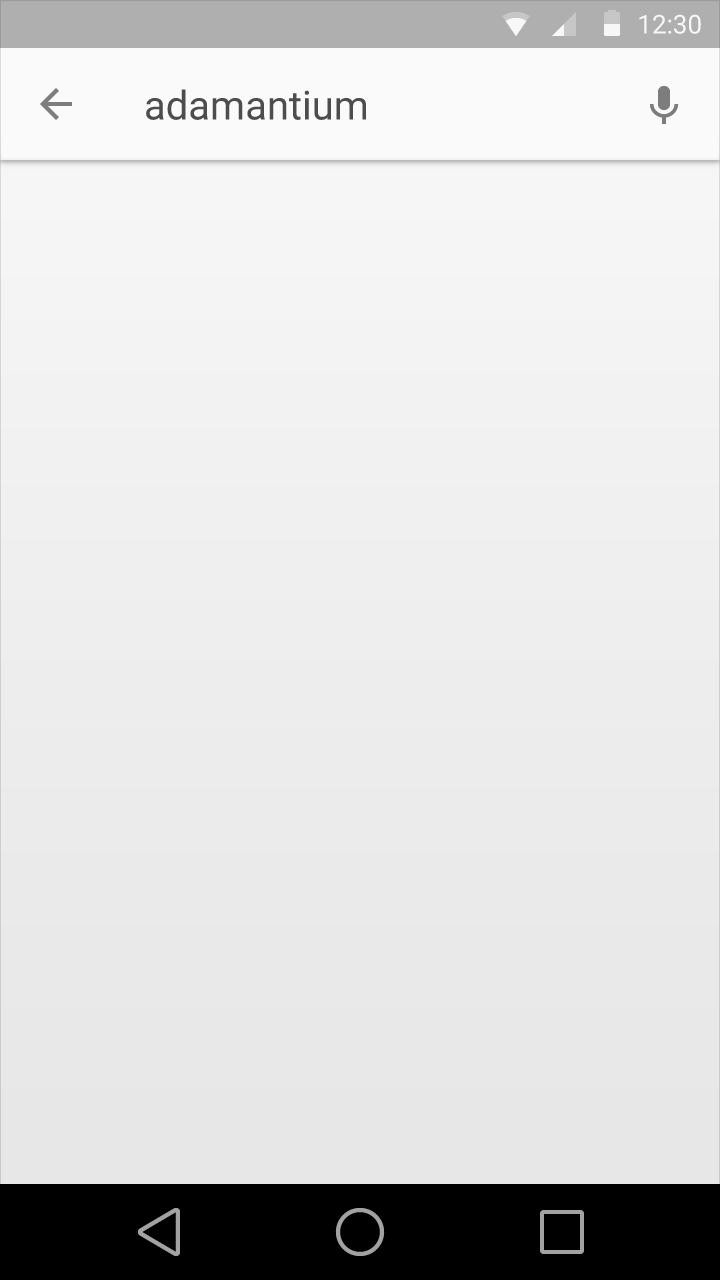Image resolution: width=720 pixels, height=1280 pixels.
Task: Open the recent apps overview
Action: 561,1231
